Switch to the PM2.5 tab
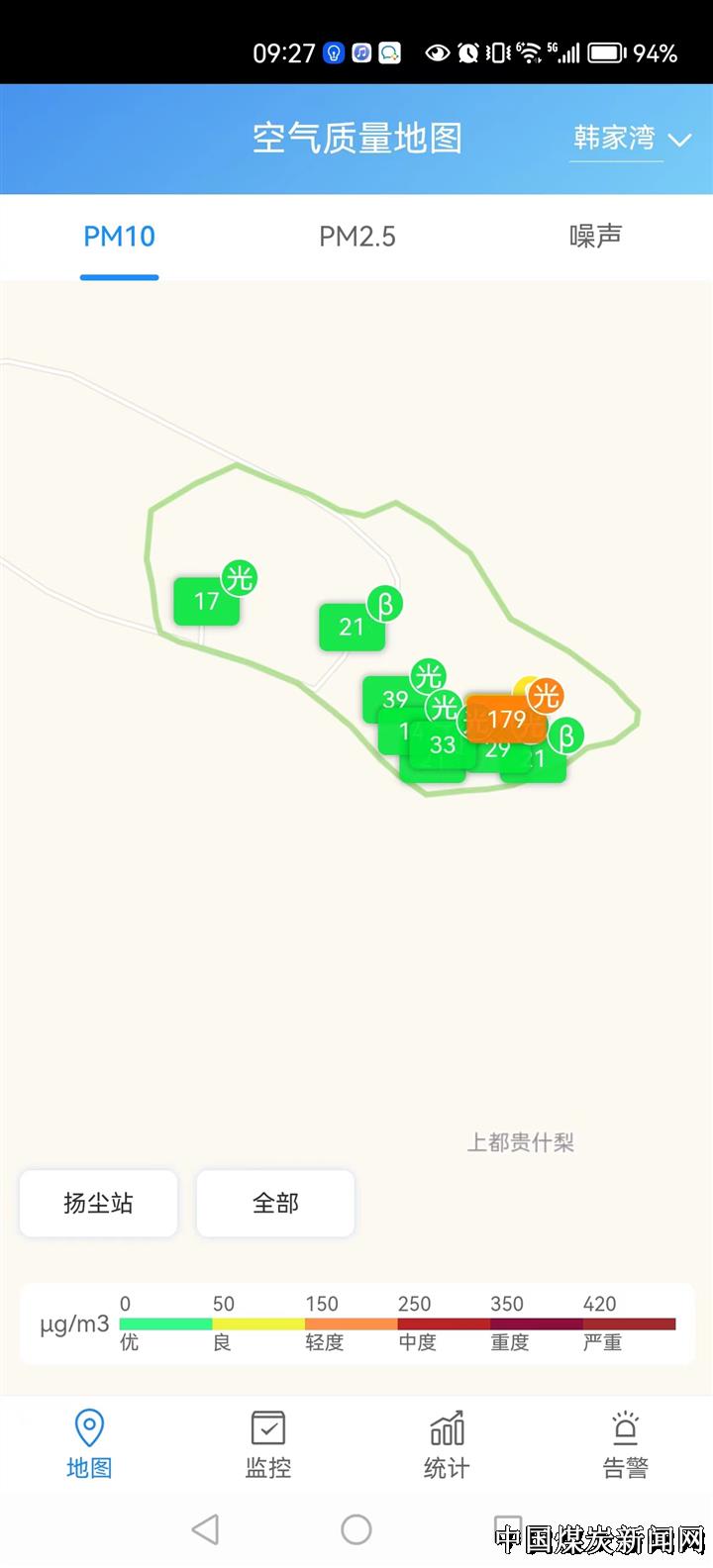 click(x=356, y=237)
